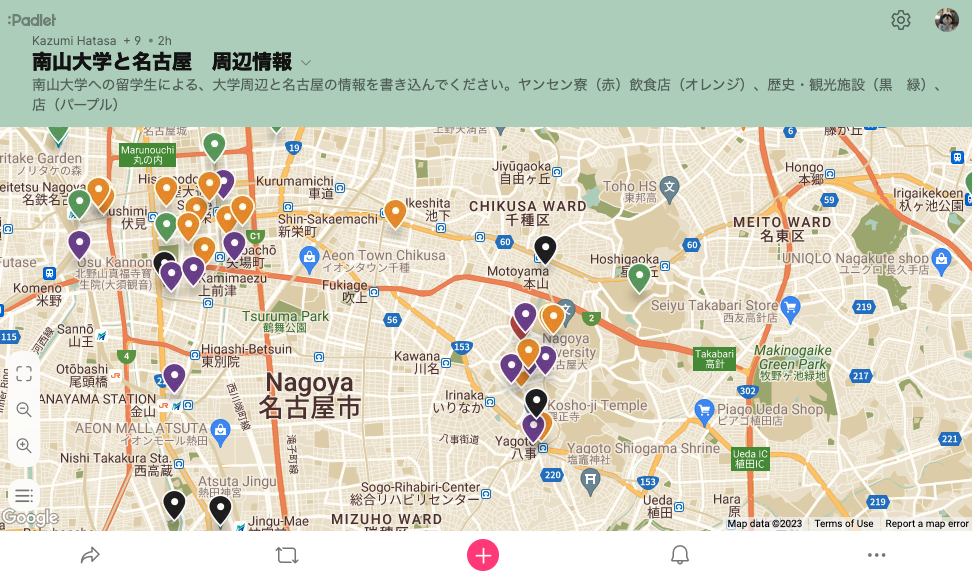
Task: Expand the padlet title dropdown chevron
Action: coord(306,62)
